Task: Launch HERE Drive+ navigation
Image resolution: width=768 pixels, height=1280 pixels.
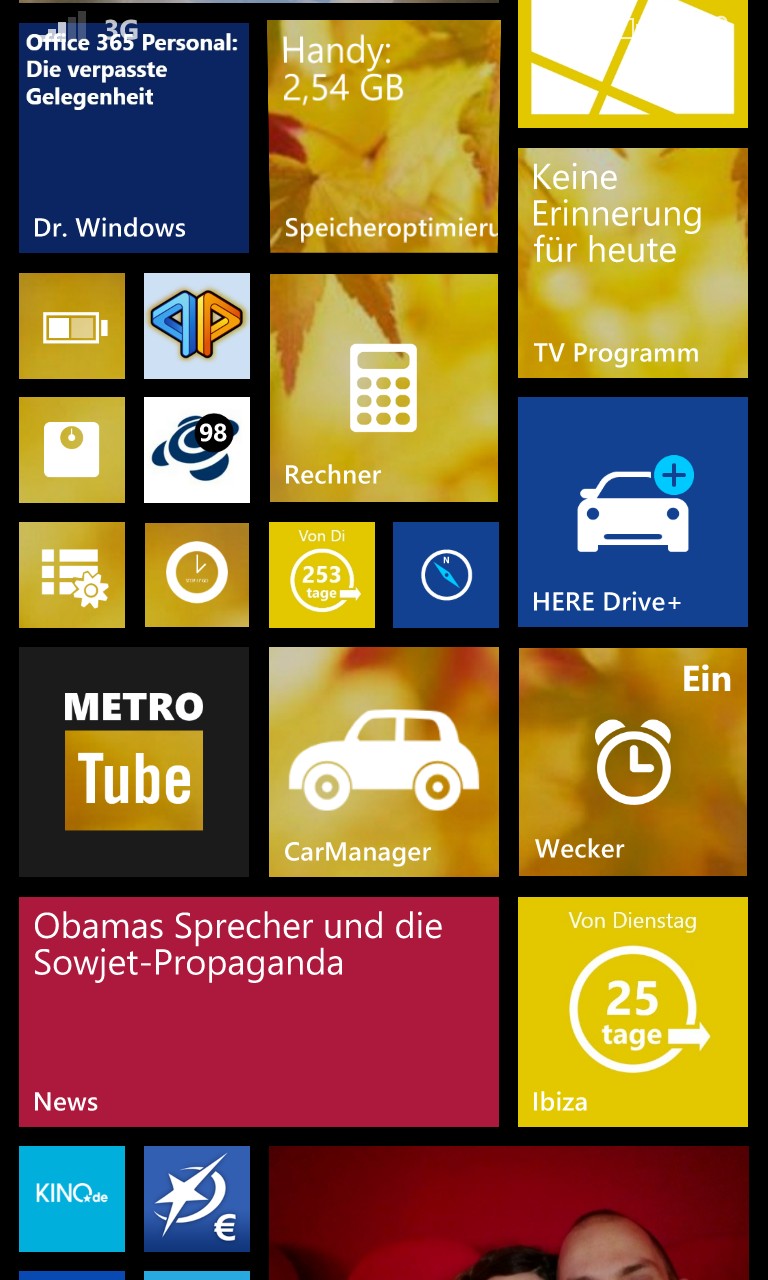Action: click(x=633, y=512)
